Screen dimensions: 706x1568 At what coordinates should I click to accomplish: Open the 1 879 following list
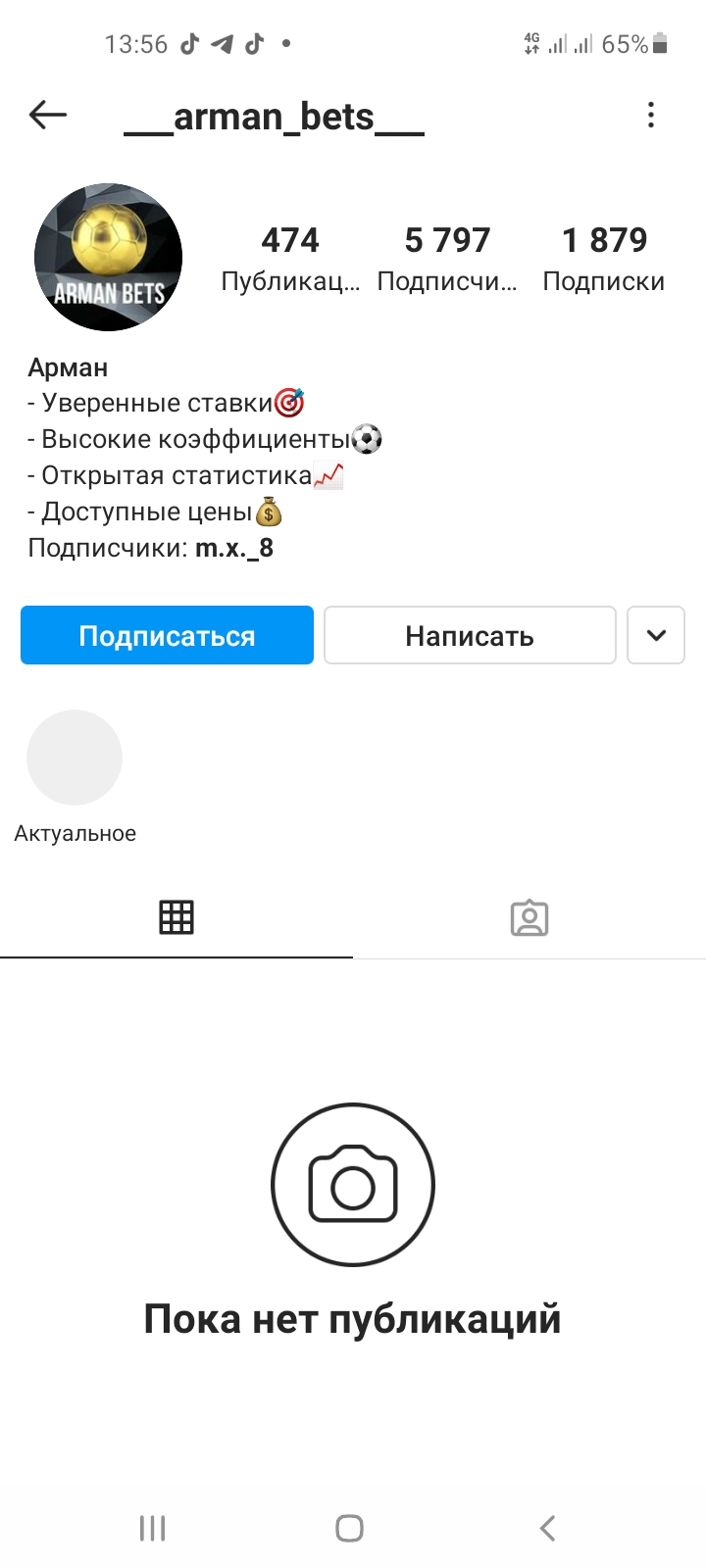click(x=604, y=259)
